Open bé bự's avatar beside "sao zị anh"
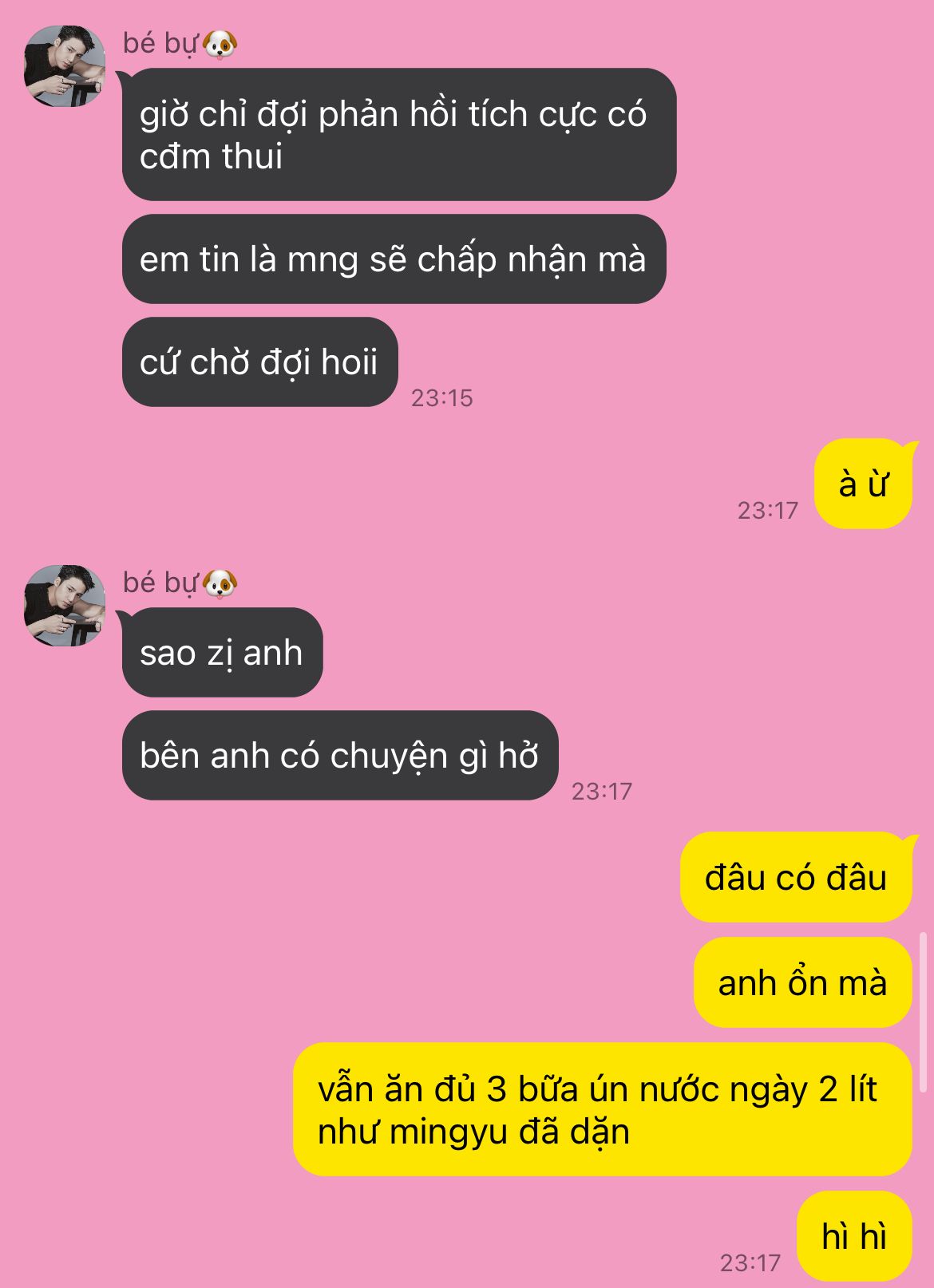Screen dimensions: 934x1288 (65, 605)
